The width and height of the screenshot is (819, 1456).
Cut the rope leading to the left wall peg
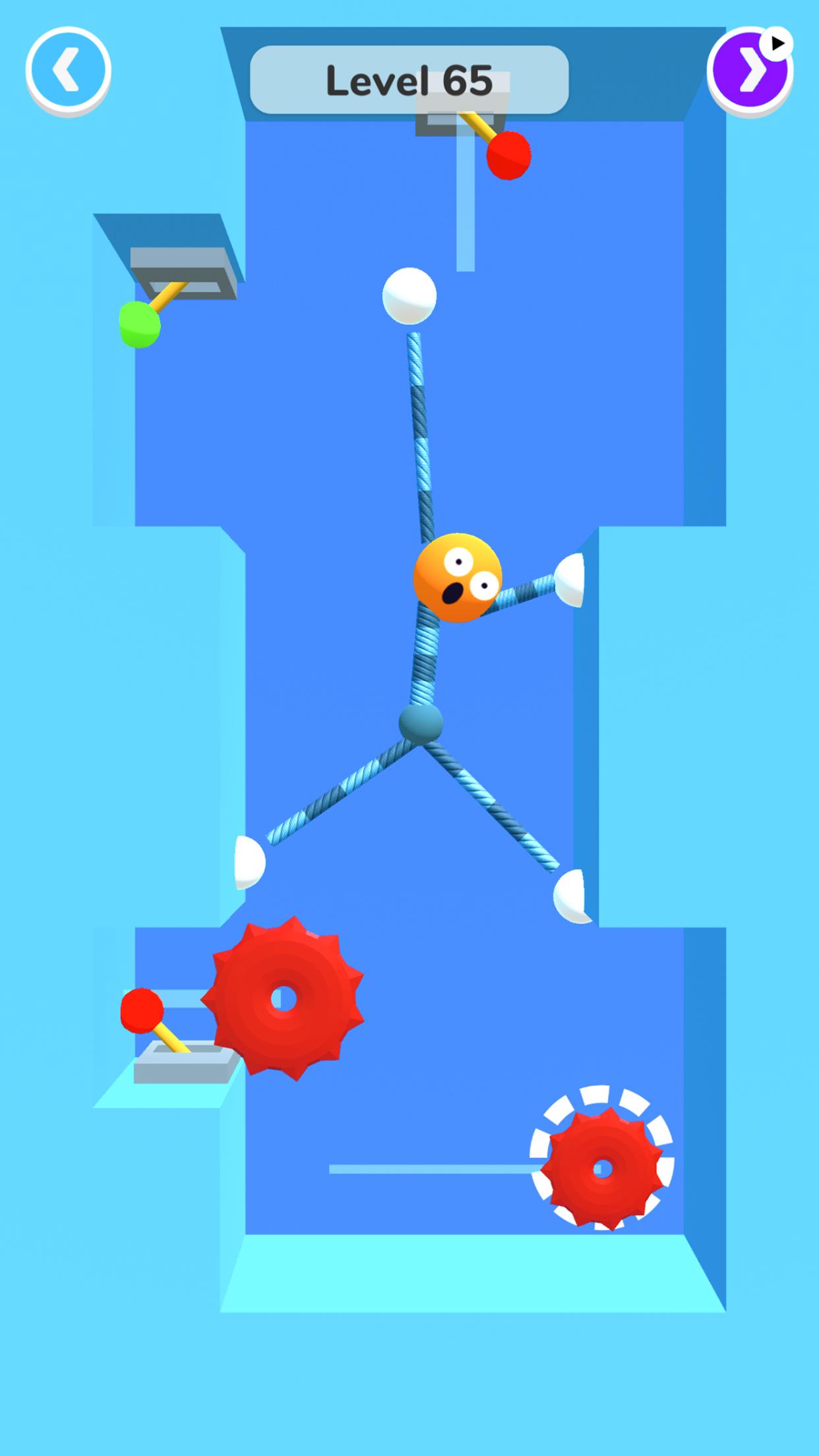pyautogui.click(x=336, y=790)
